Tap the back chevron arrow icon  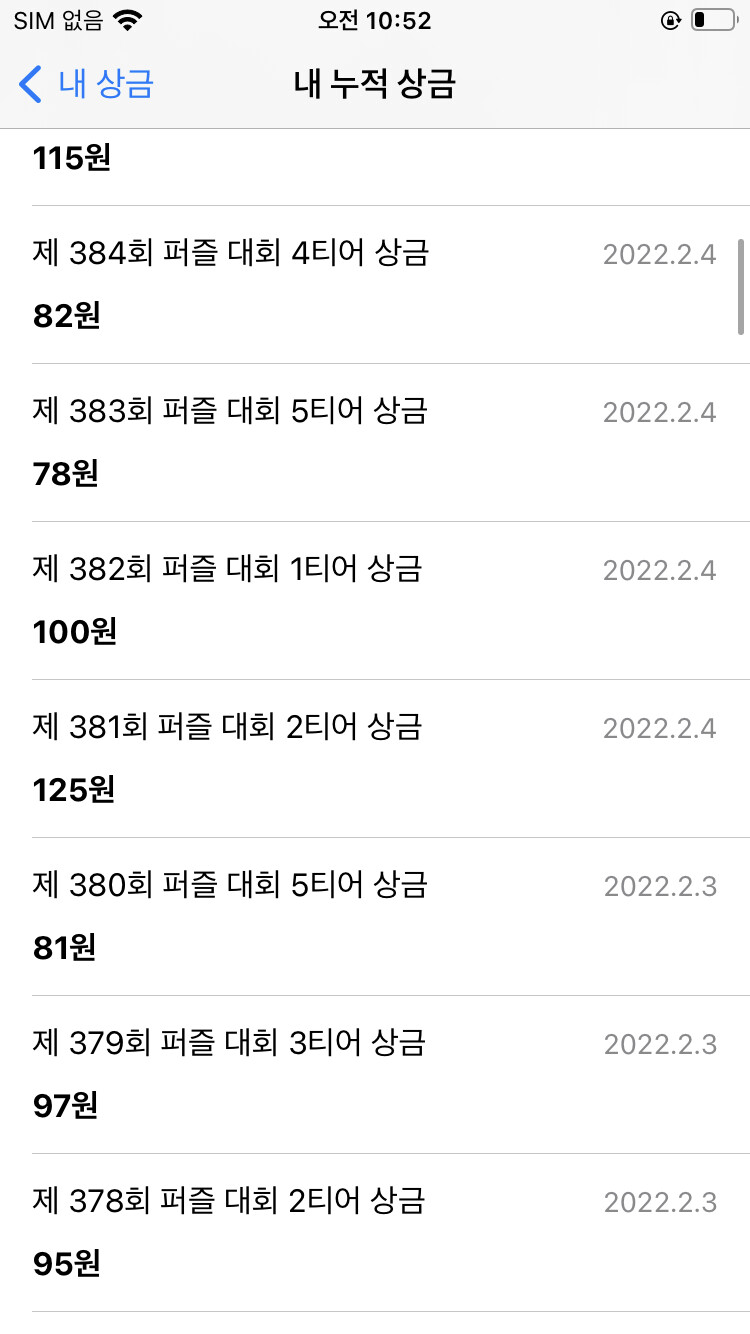[29, 86]
